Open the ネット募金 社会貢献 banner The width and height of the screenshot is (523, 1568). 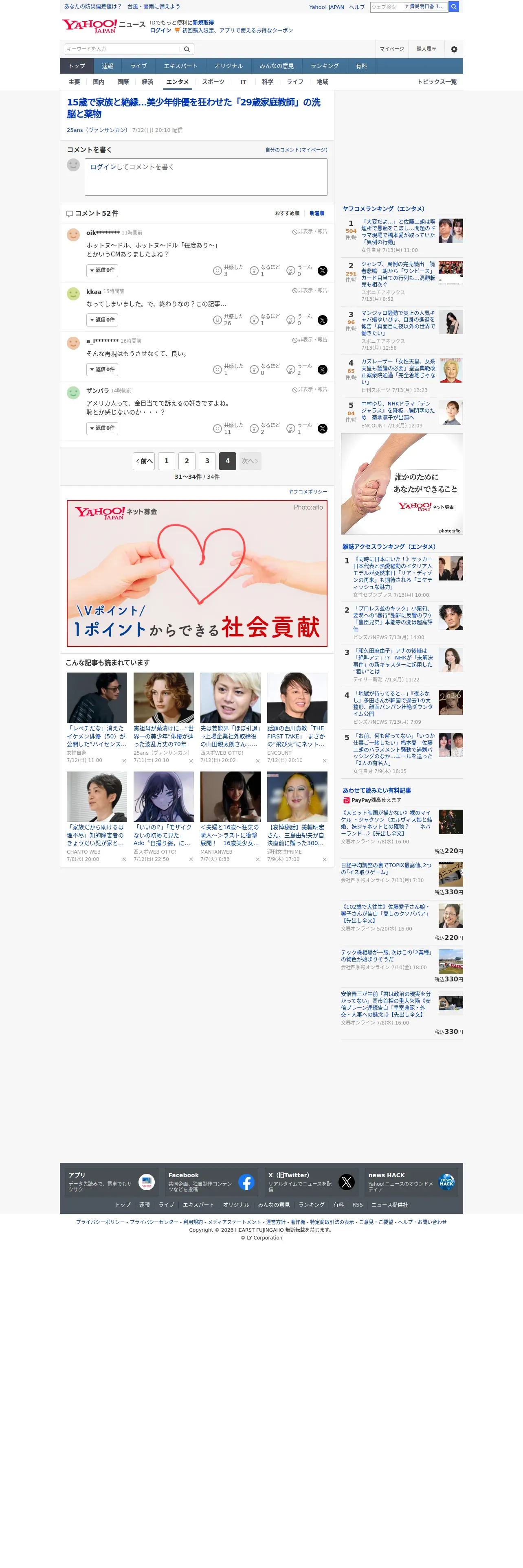click(x=197, y=574)
